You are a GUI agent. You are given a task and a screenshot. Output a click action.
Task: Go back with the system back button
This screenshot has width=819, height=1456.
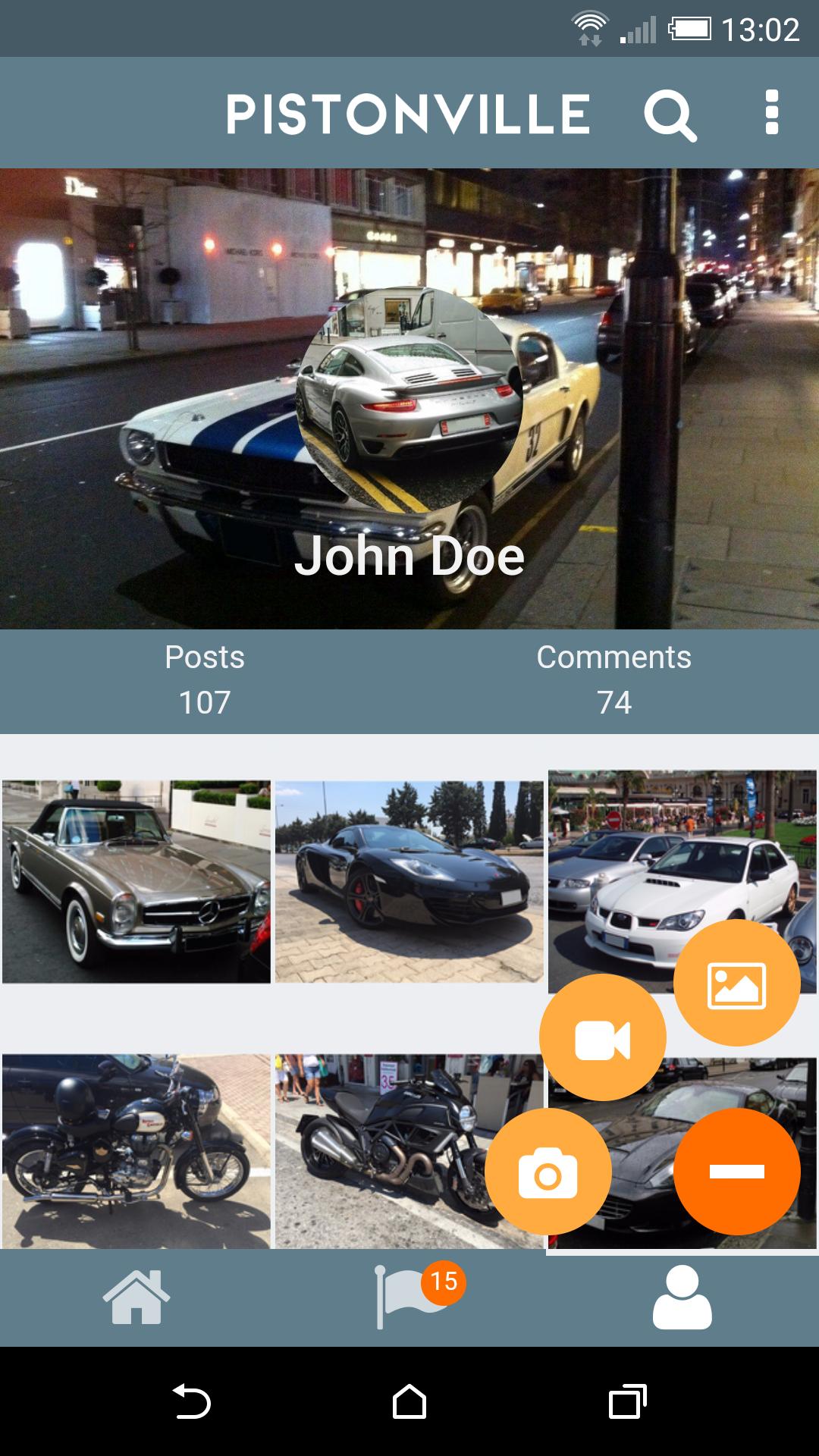click(191, 1401)
